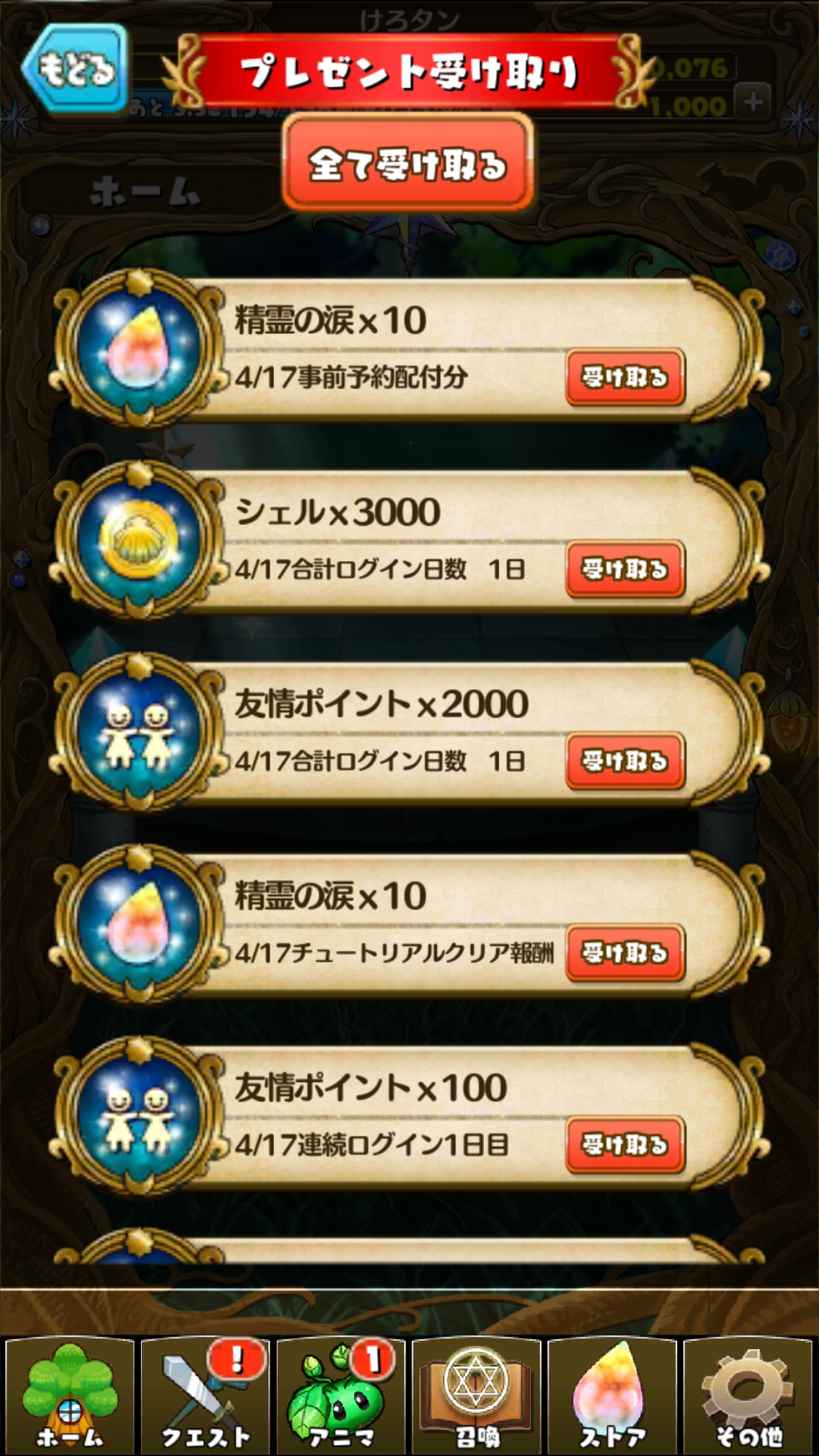Viewport: 819px width, 1456px height.
Task: Go back with the もどる button
Action: coord(74,70)
